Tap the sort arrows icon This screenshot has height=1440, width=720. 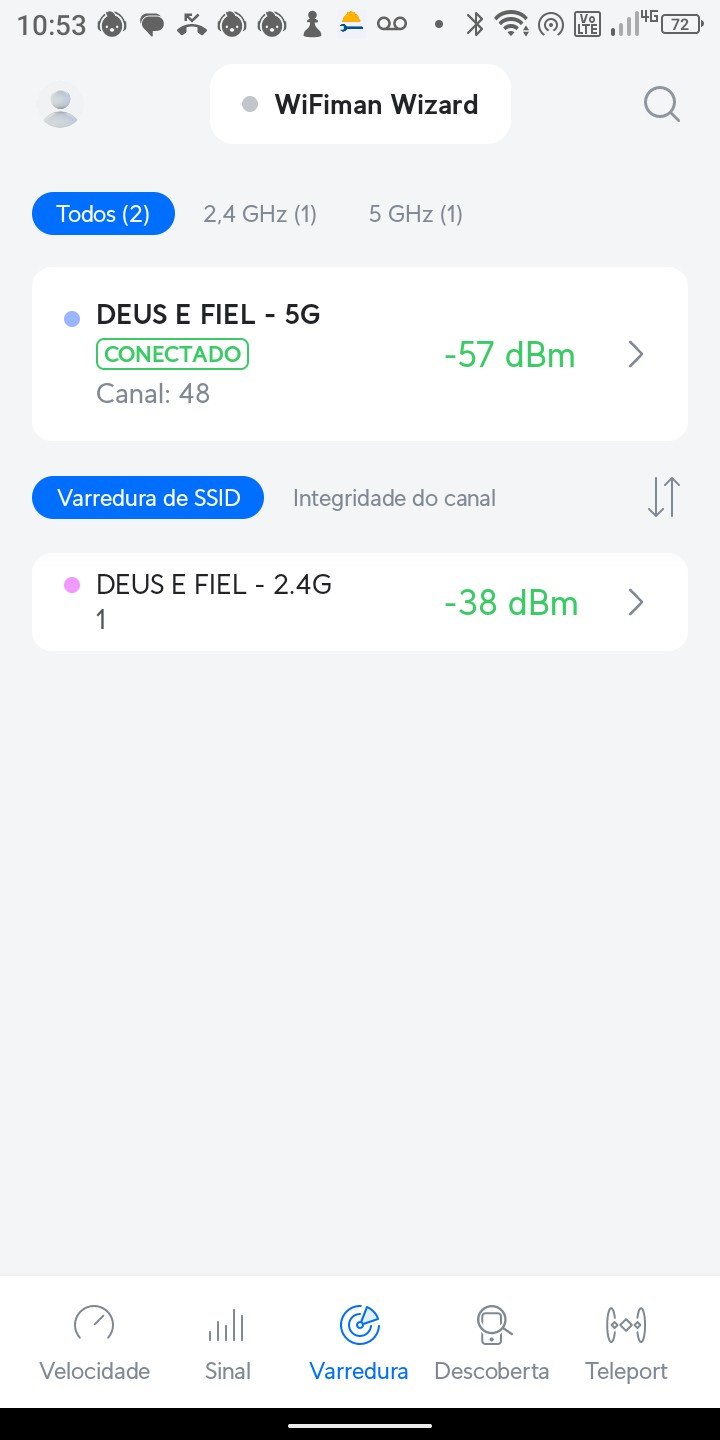point(663,498)
